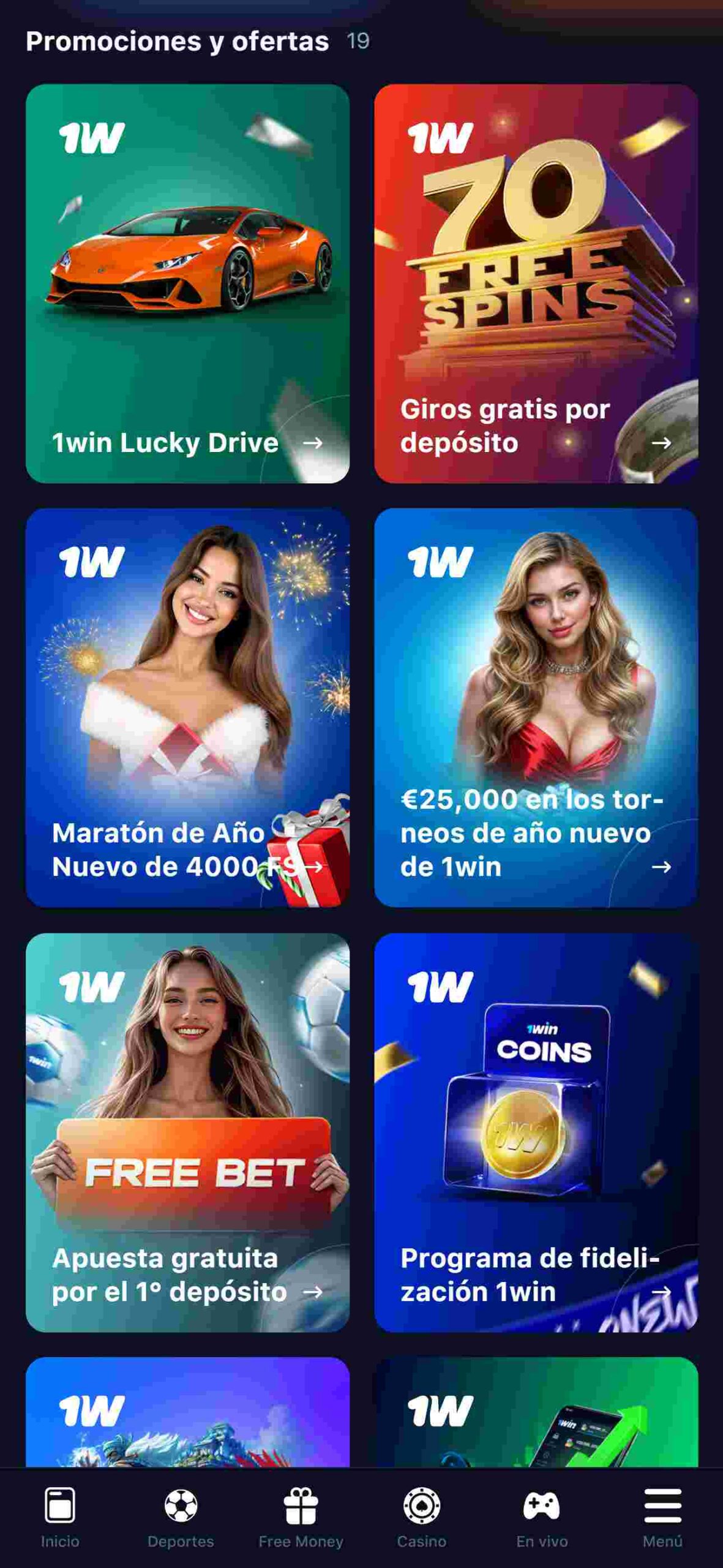Open the Free Money tab

(x=301, y=1517)
